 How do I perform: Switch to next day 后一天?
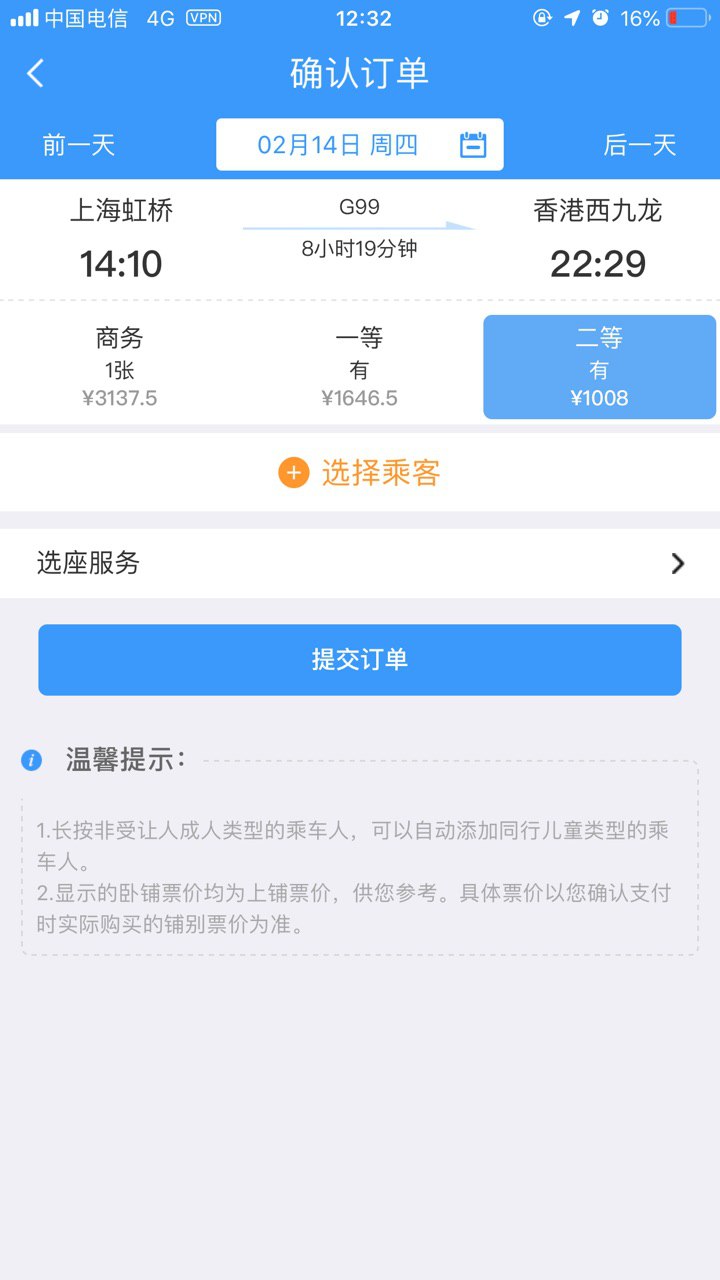click(x=640, y=145)
